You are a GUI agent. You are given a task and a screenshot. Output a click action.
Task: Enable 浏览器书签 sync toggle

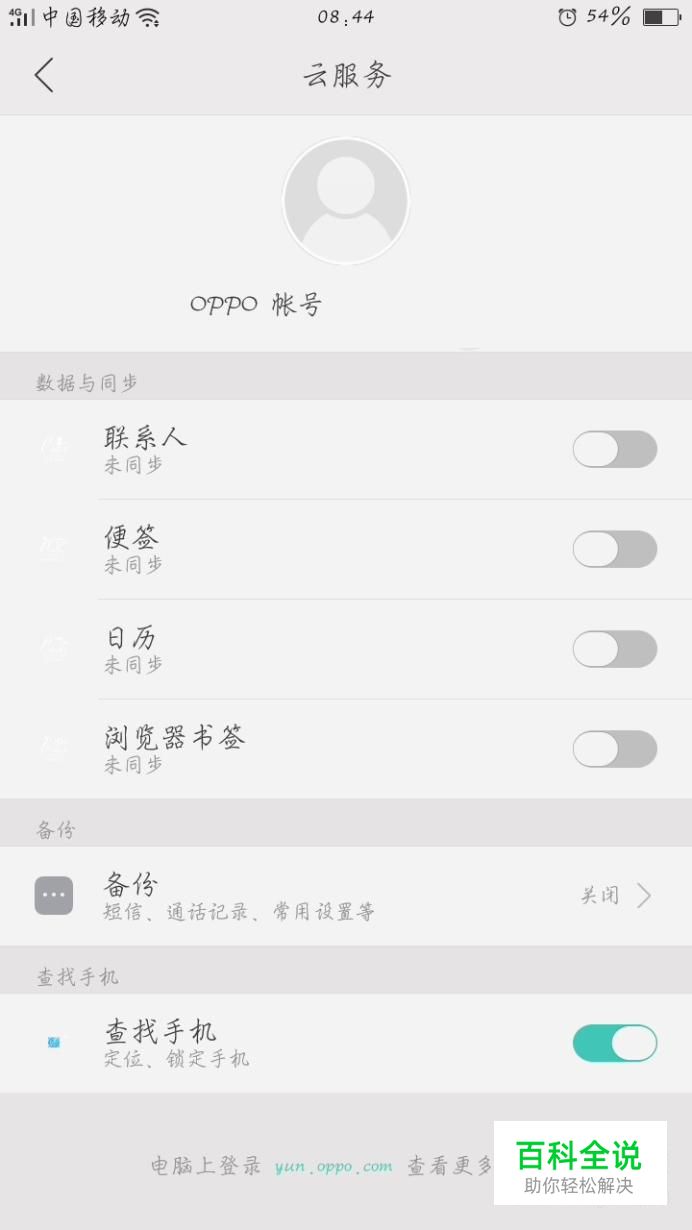(614, 749)
